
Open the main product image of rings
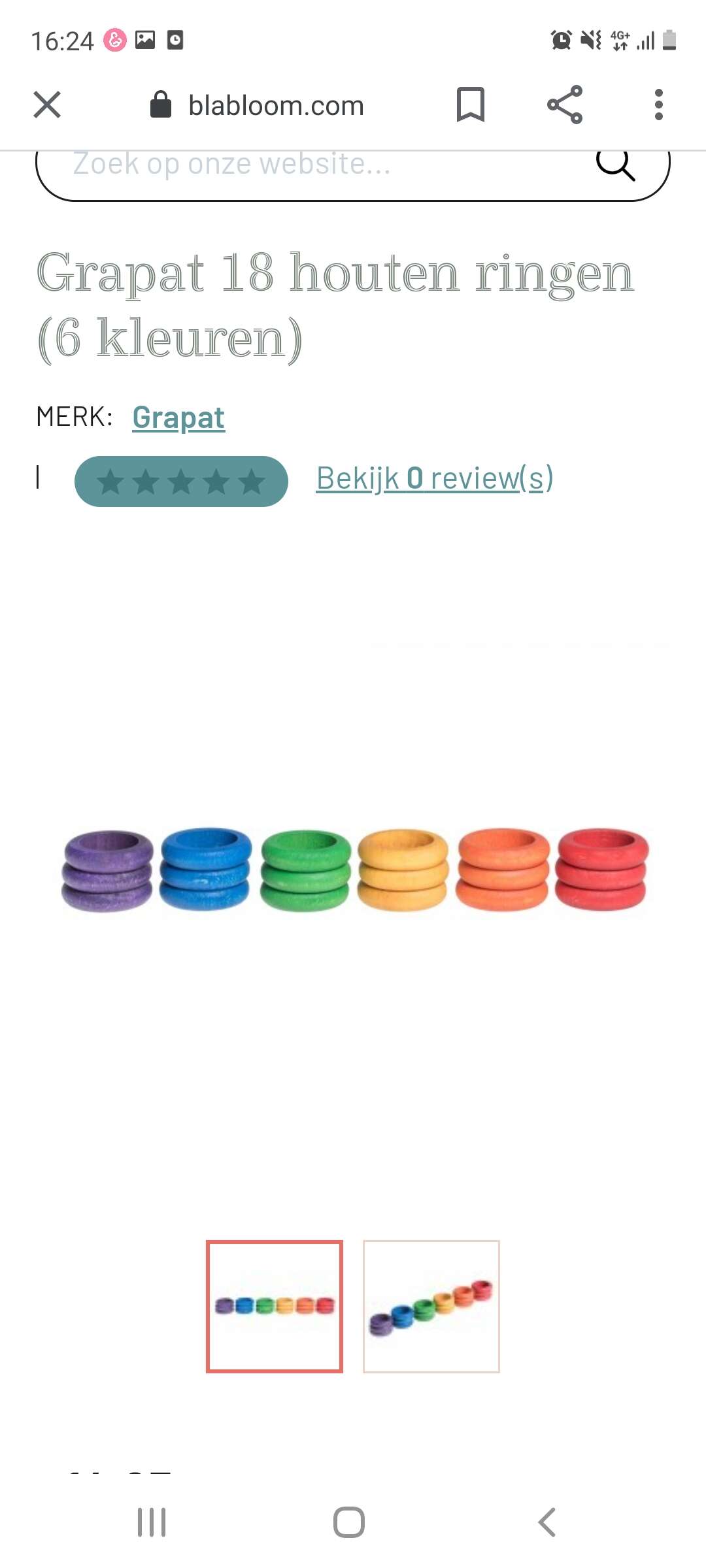354,871
